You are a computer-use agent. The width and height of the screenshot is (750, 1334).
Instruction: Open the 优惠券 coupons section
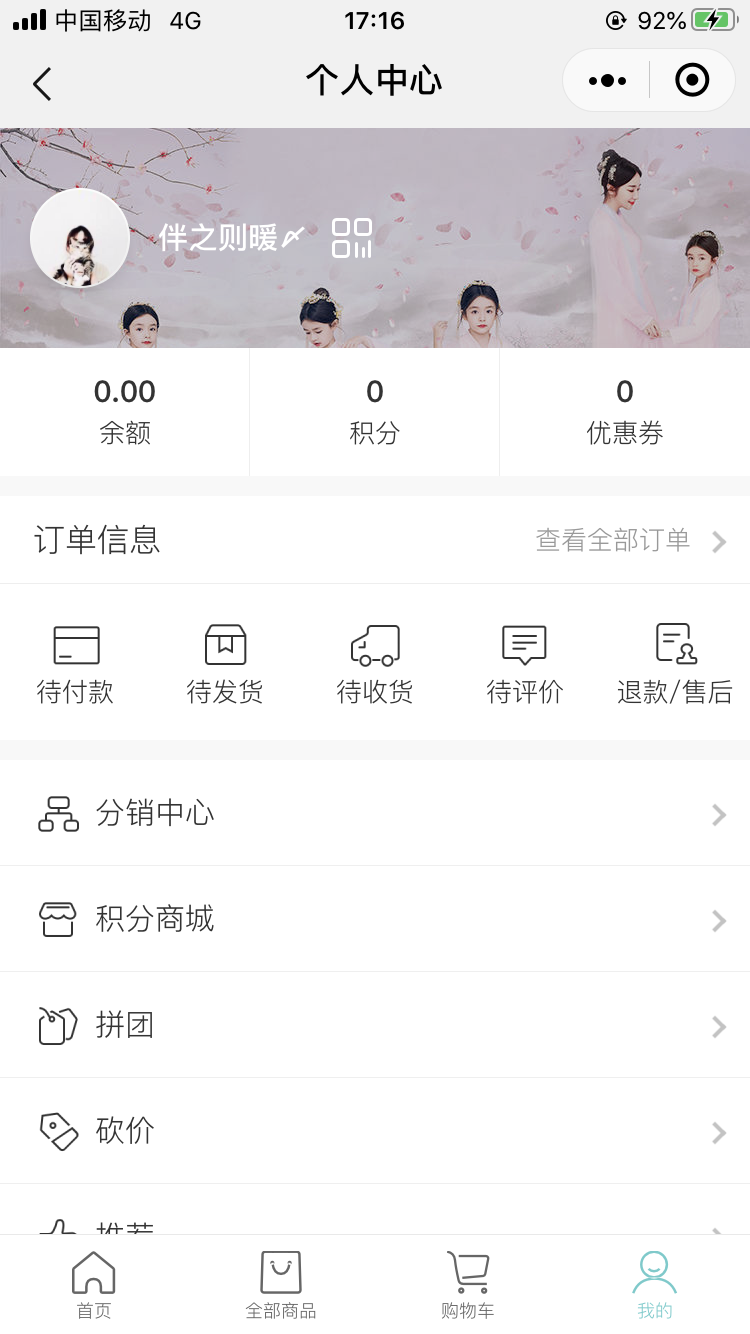pyautogui.click(x=625, y=411)
